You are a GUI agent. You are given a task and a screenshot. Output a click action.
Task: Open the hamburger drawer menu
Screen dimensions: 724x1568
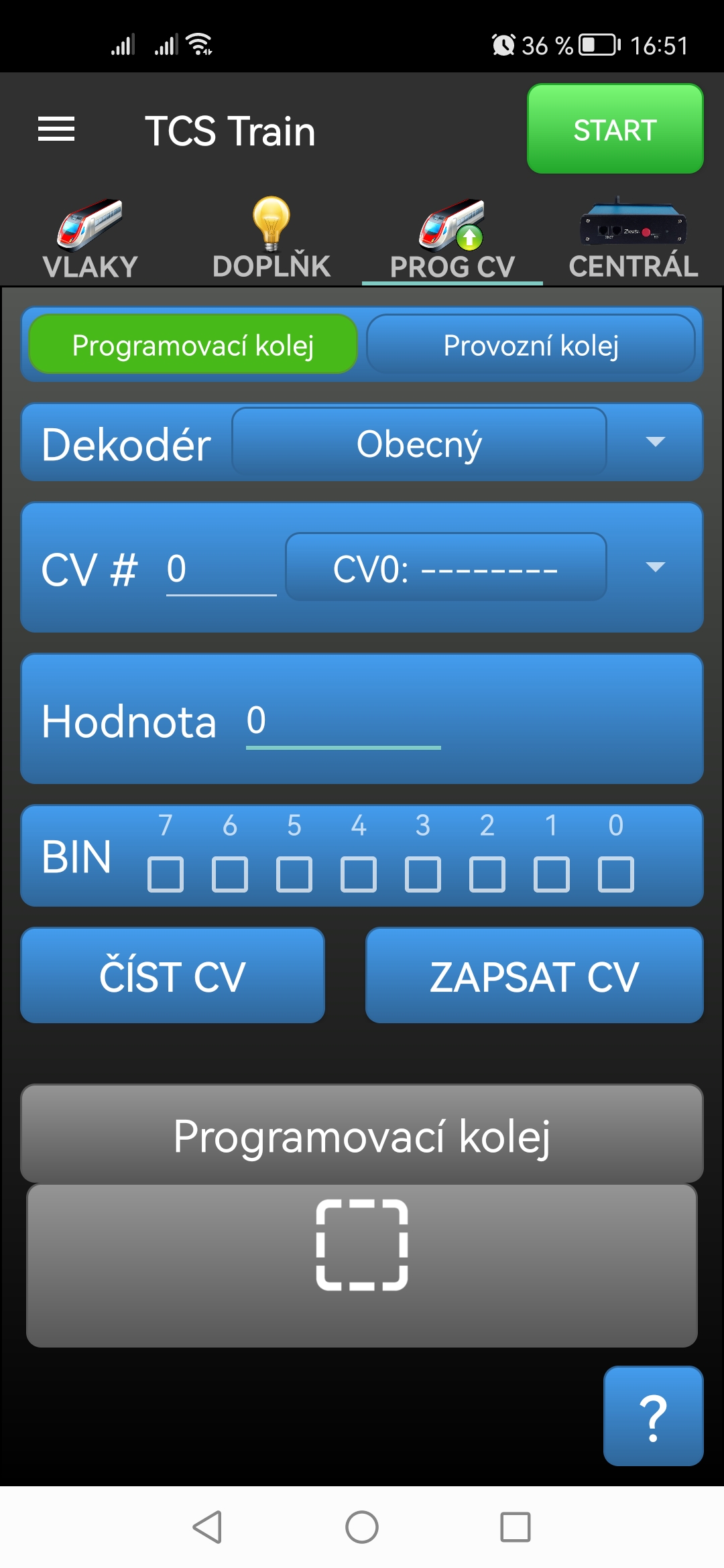(56, 129)
